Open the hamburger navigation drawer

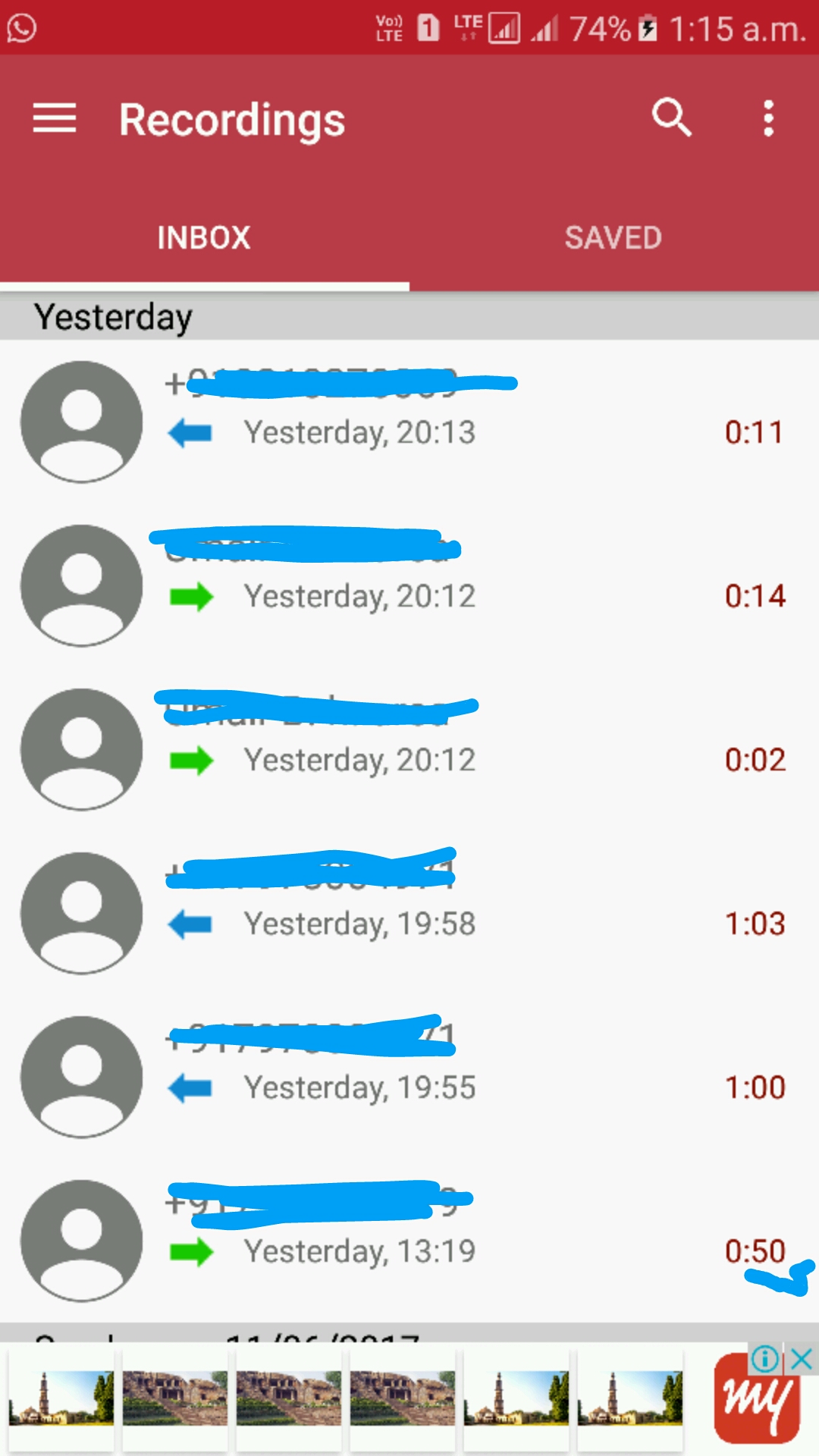click(54, 119)
